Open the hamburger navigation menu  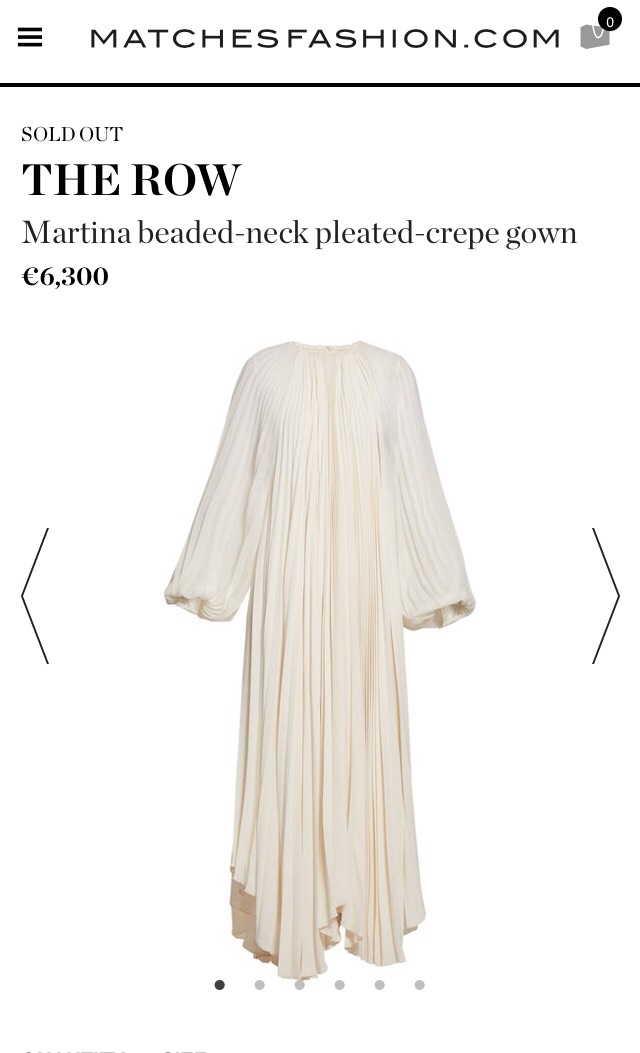(x=30, y=38)
